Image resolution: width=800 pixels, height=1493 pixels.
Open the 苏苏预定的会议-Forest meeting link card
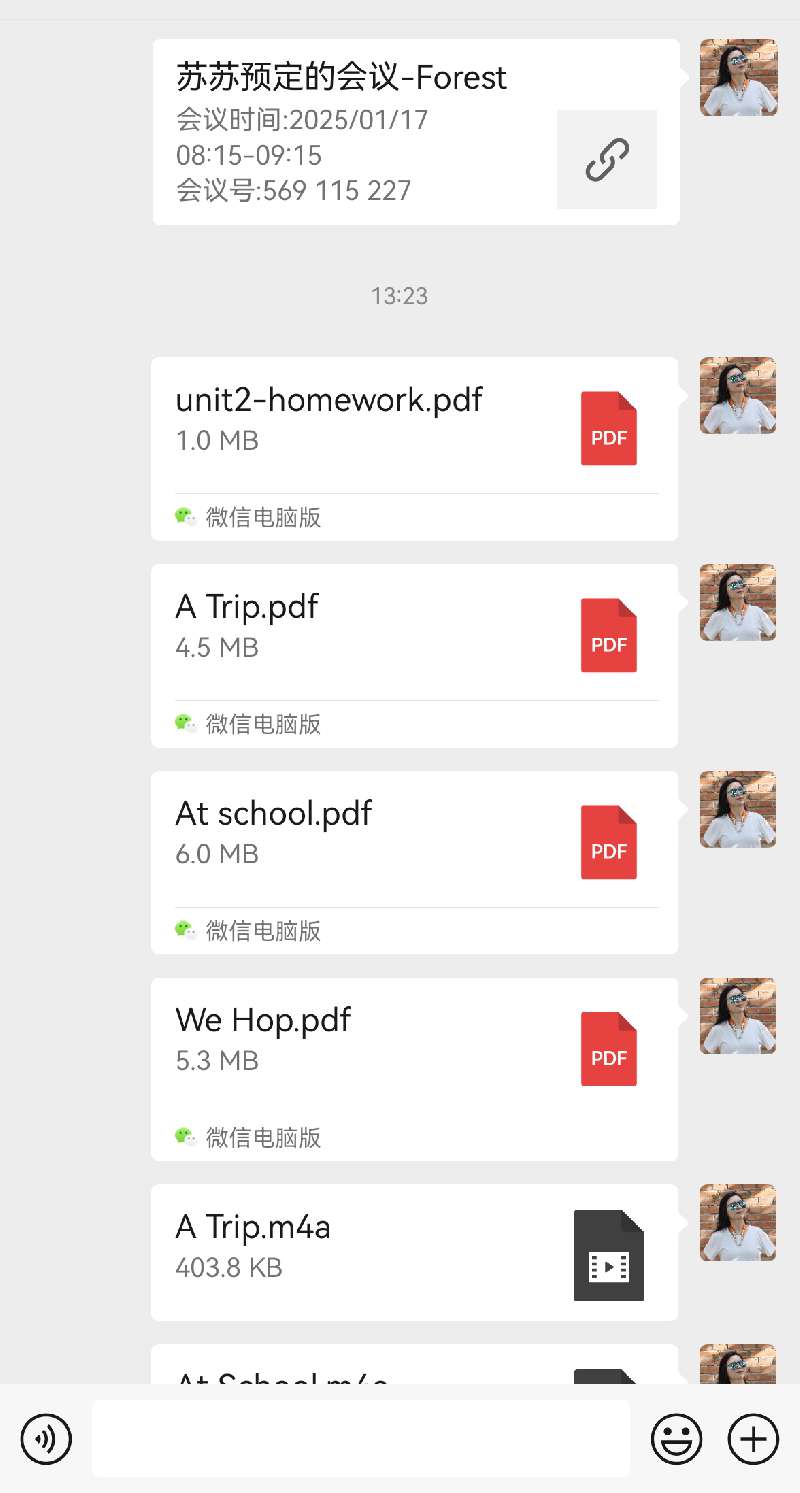pos(415,132)
